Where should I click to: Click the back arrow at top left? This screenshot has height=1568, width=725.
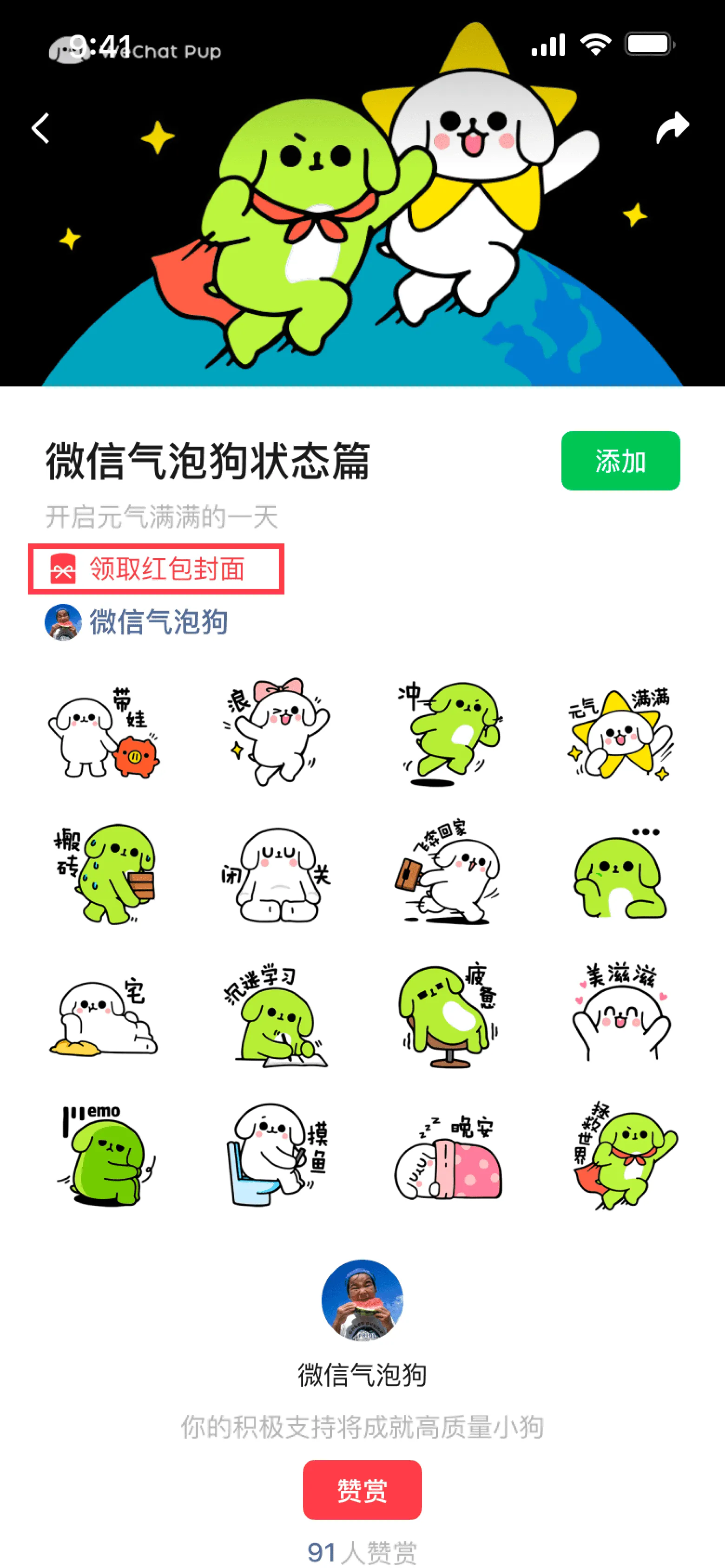pyautogui.click(x=40, y=128)
